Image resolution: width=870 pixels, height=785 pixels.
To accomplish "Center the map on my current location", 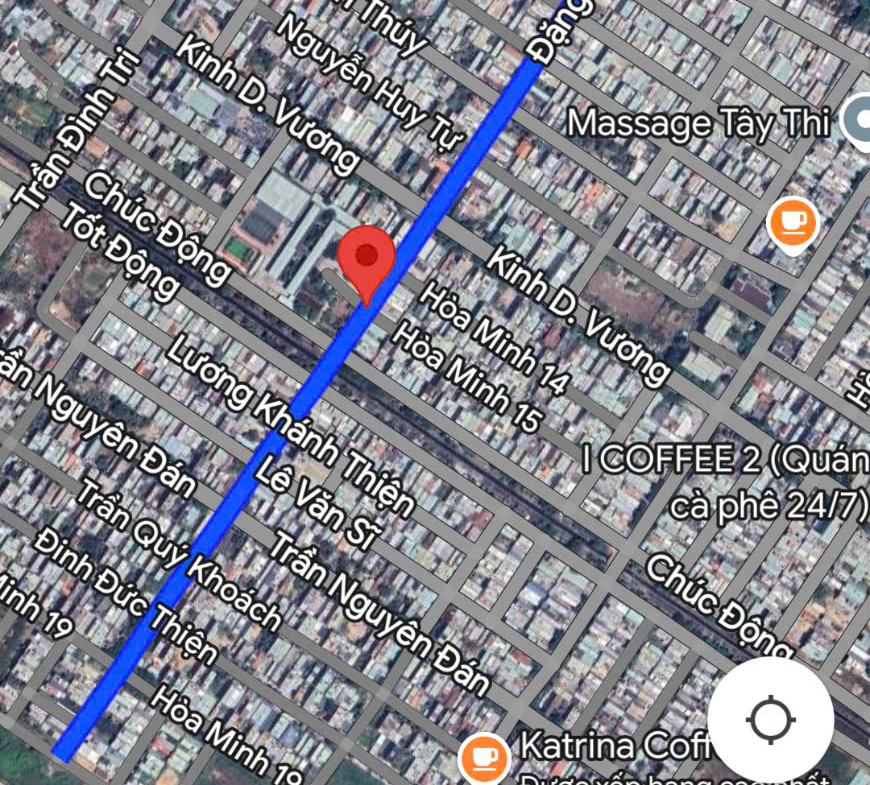I will coord(770,719).
